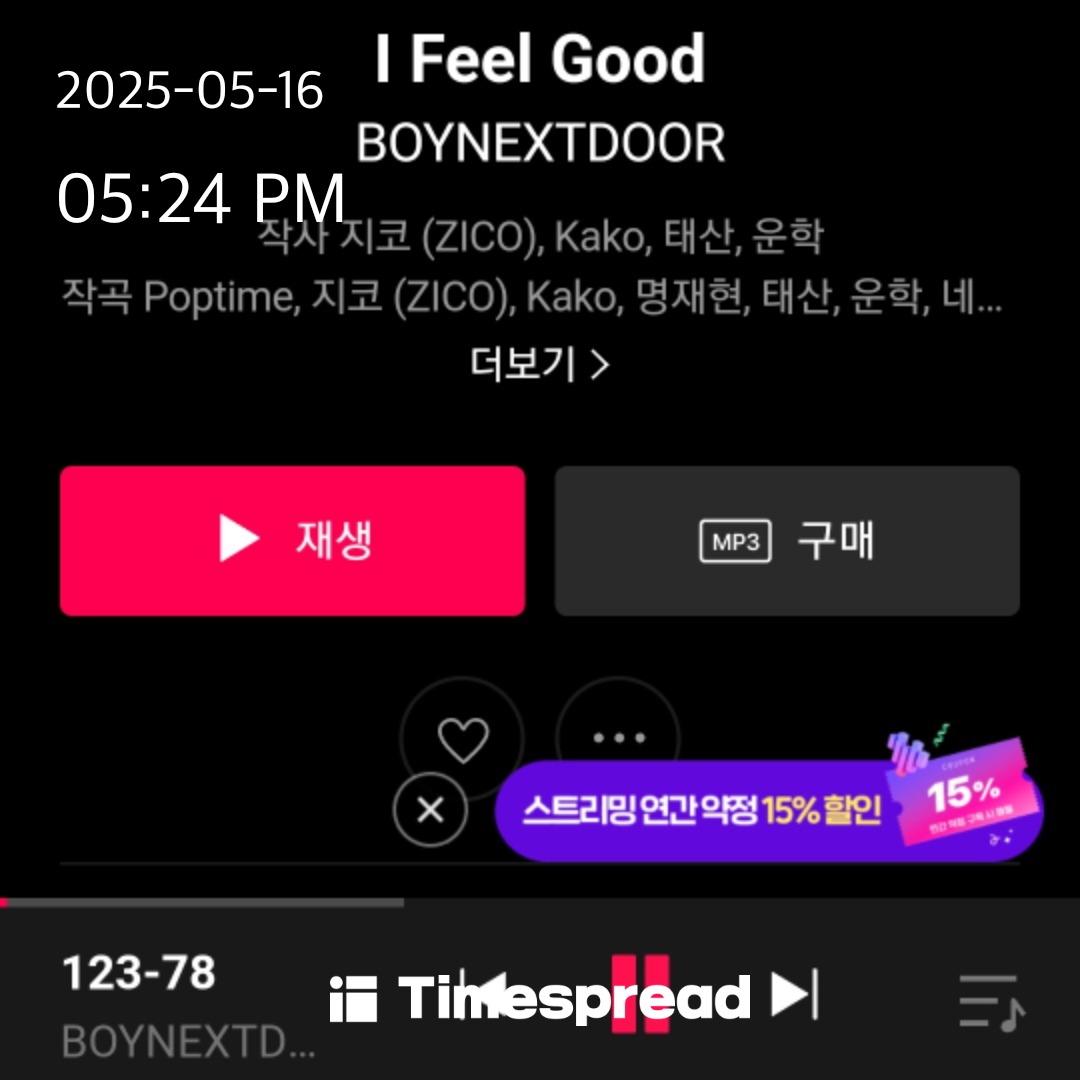
Task: Expand credits with 더보기
Action: (539, 365)
